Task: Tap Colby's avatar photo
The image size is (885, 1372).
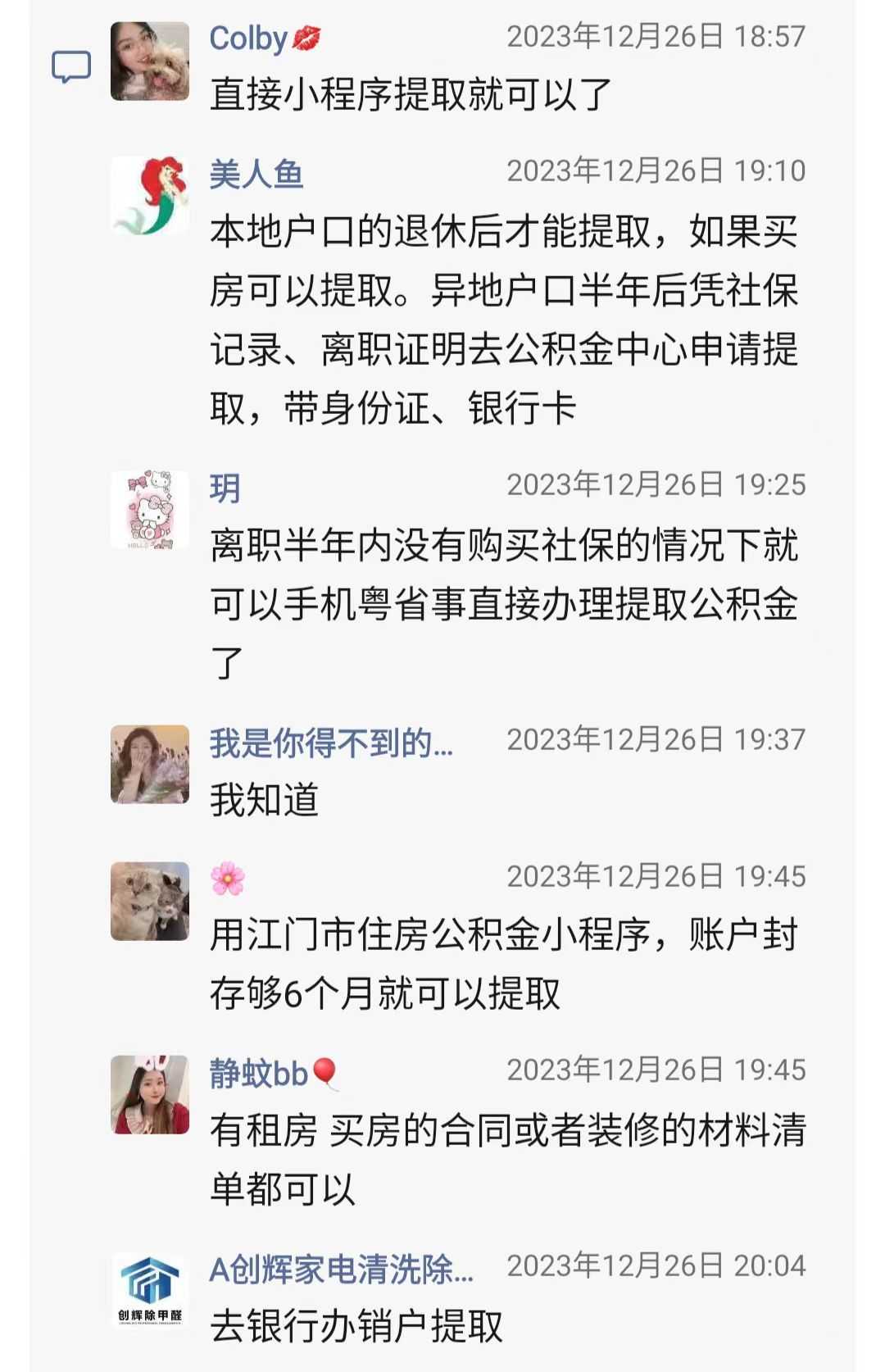Action: 150,61
